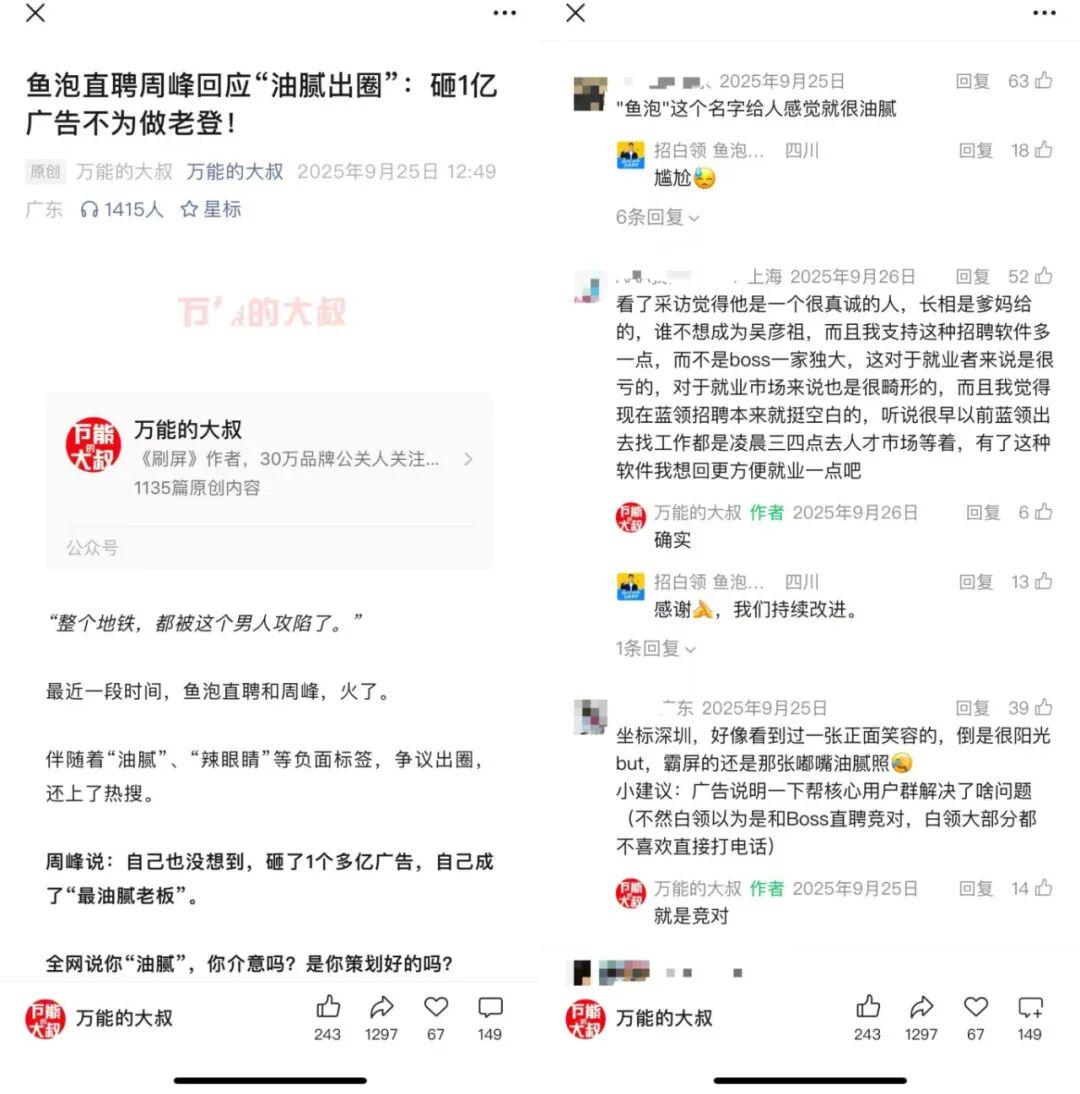Expand the 6条回复 thread
Screen dimensions: 1080x1094
(657, 217)
